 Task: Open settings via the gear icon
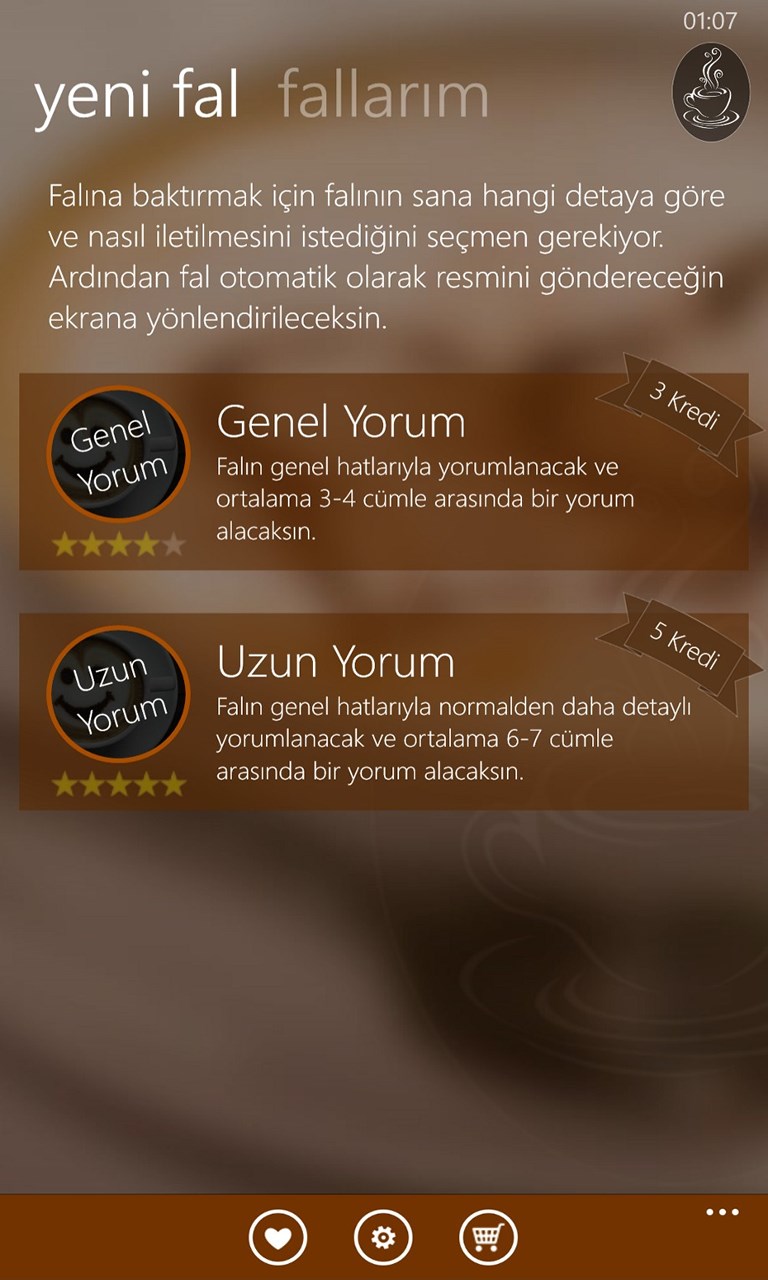point(383,1238)
